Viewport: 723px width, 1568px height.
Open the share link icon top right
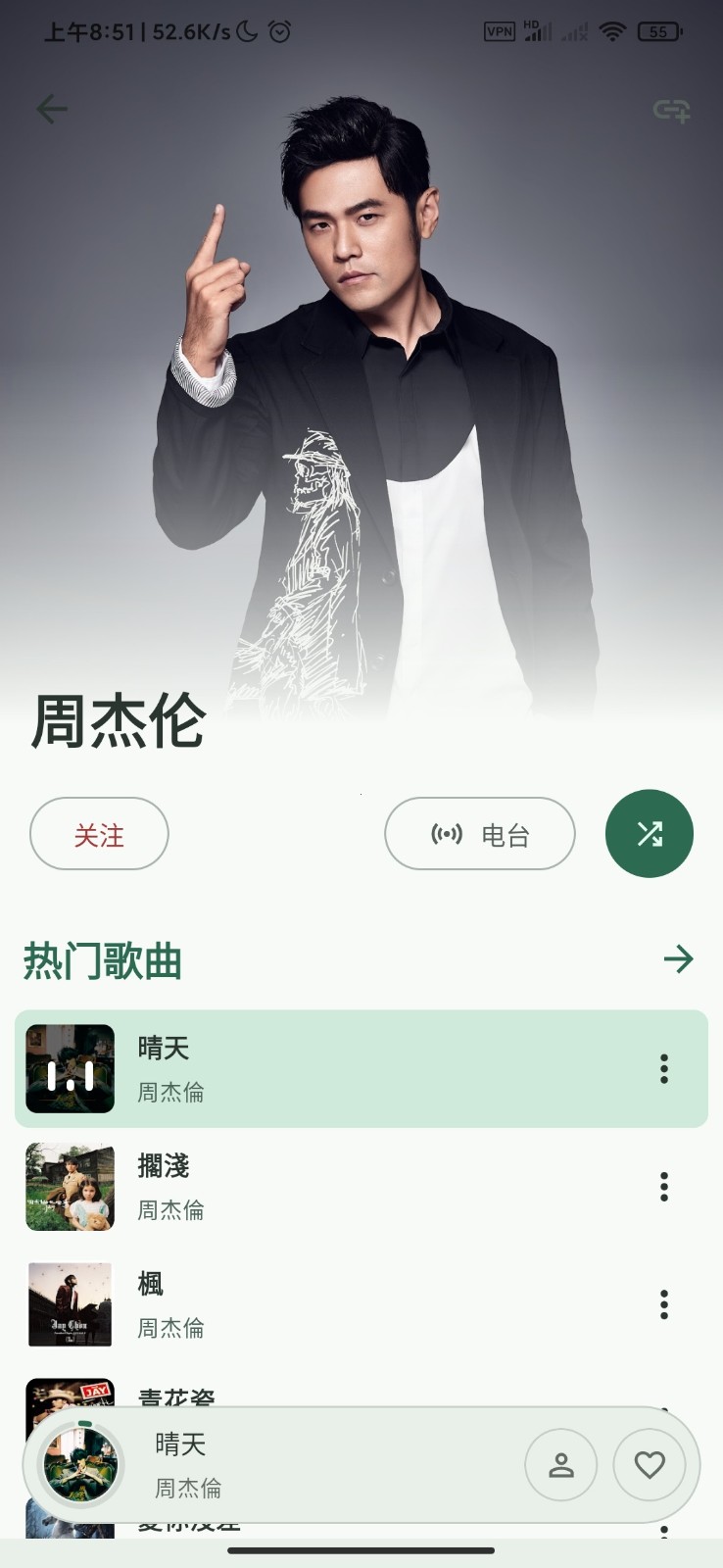pos(670,112)
